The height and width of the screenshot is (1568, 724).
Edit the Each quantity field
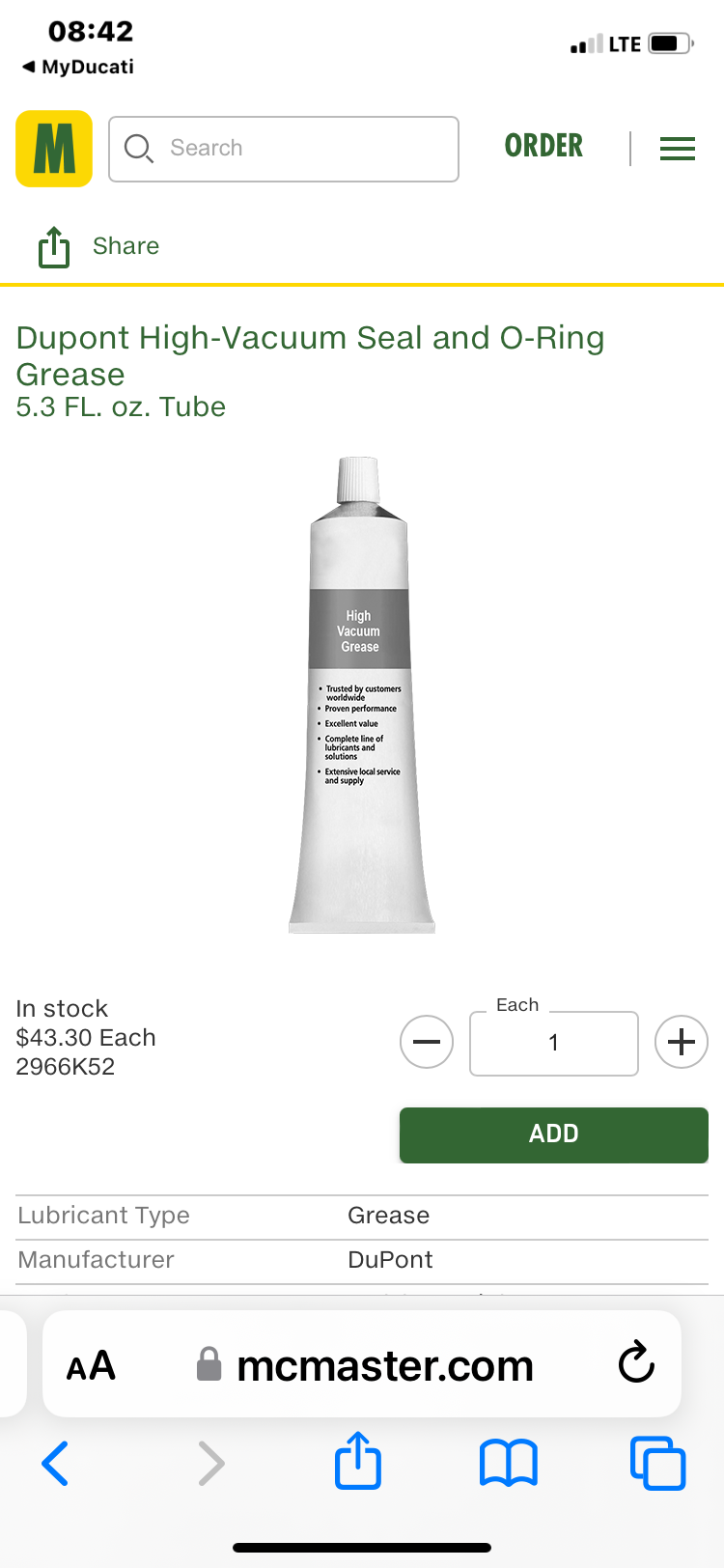[553, 1044]
